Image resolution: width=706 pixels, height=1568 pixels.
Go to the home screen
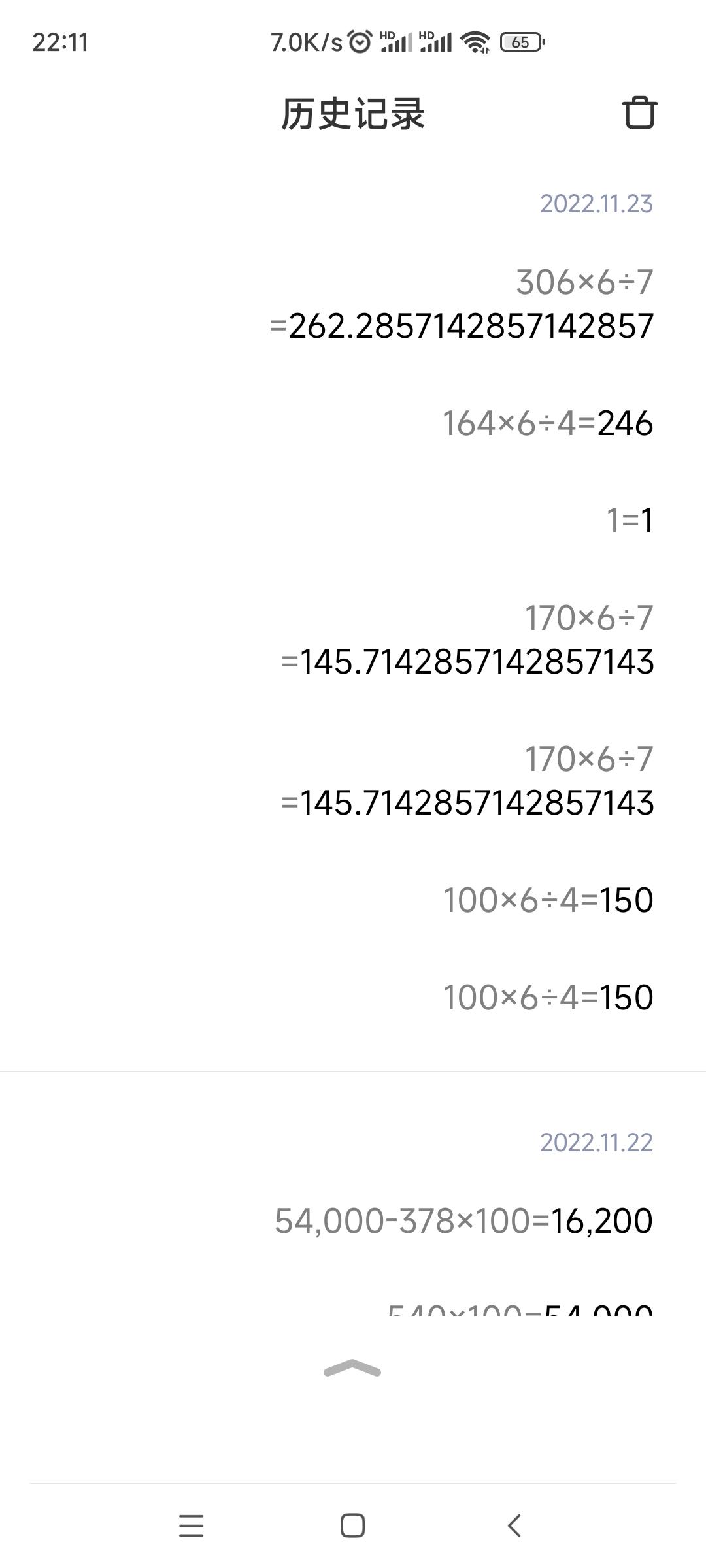352,1526
